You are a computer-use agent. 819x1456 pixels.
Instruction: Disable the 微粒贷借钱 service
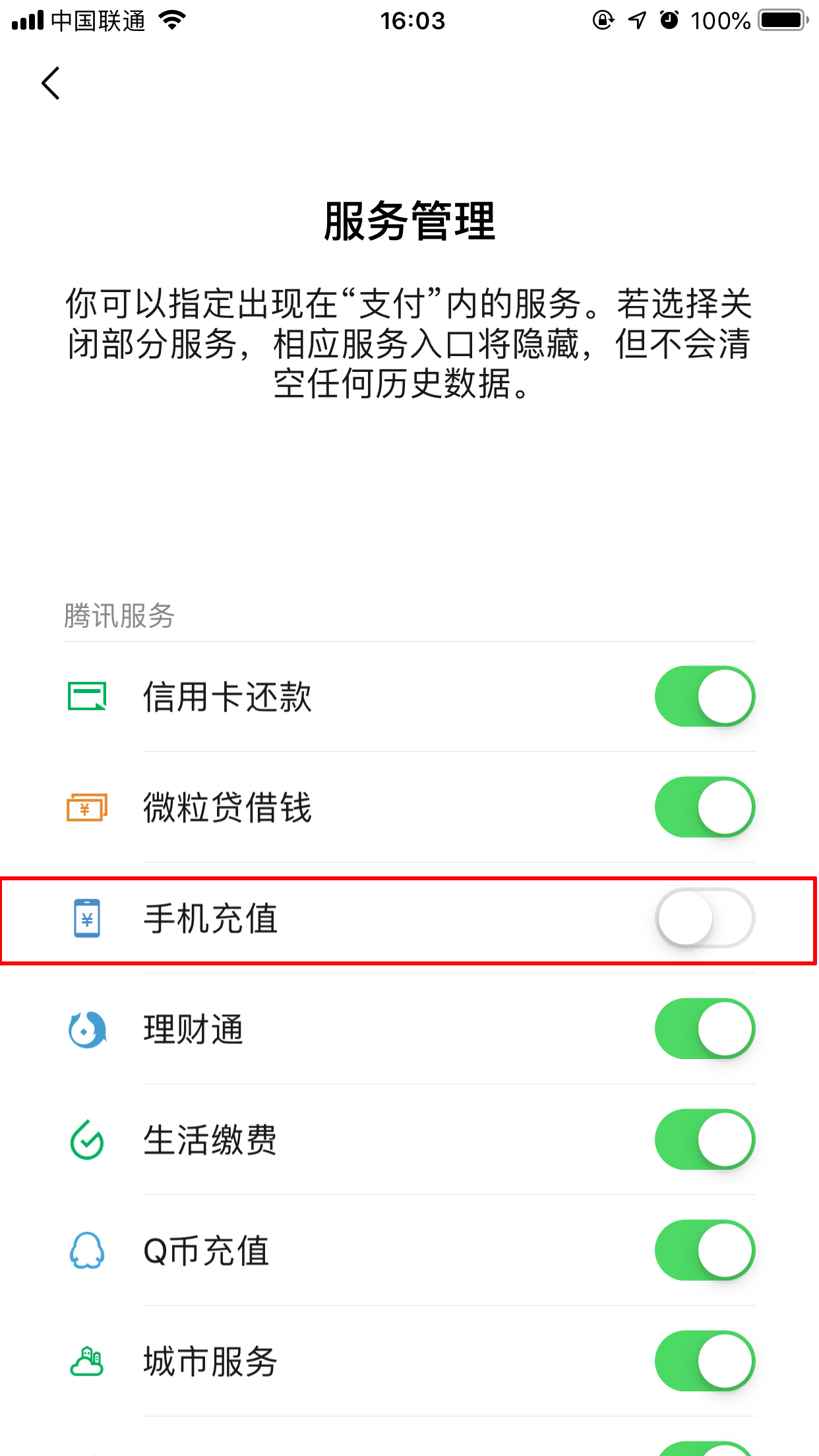[x=704, y=807]
